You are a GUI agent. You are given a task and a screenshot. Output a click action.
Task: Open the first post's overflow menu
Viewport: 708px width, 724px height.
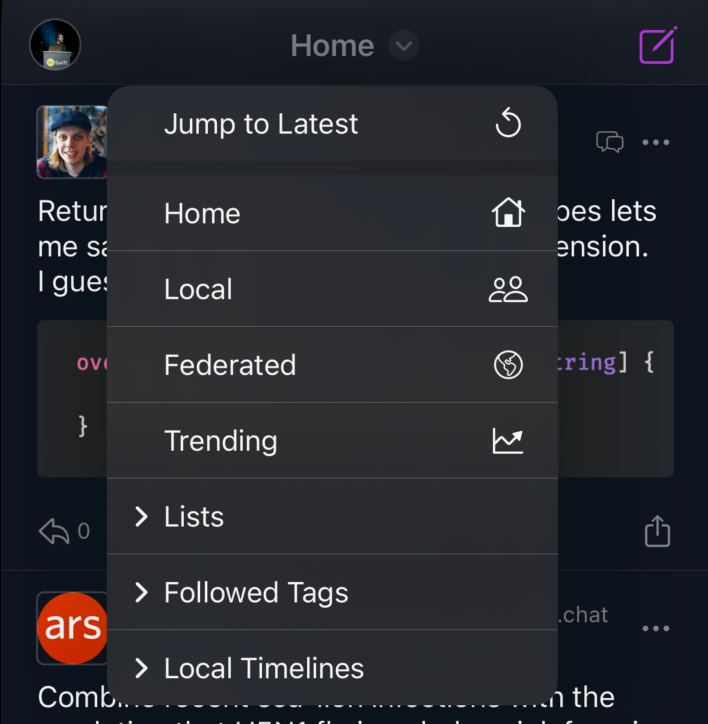pyautogui.click(x=656, y=143)
